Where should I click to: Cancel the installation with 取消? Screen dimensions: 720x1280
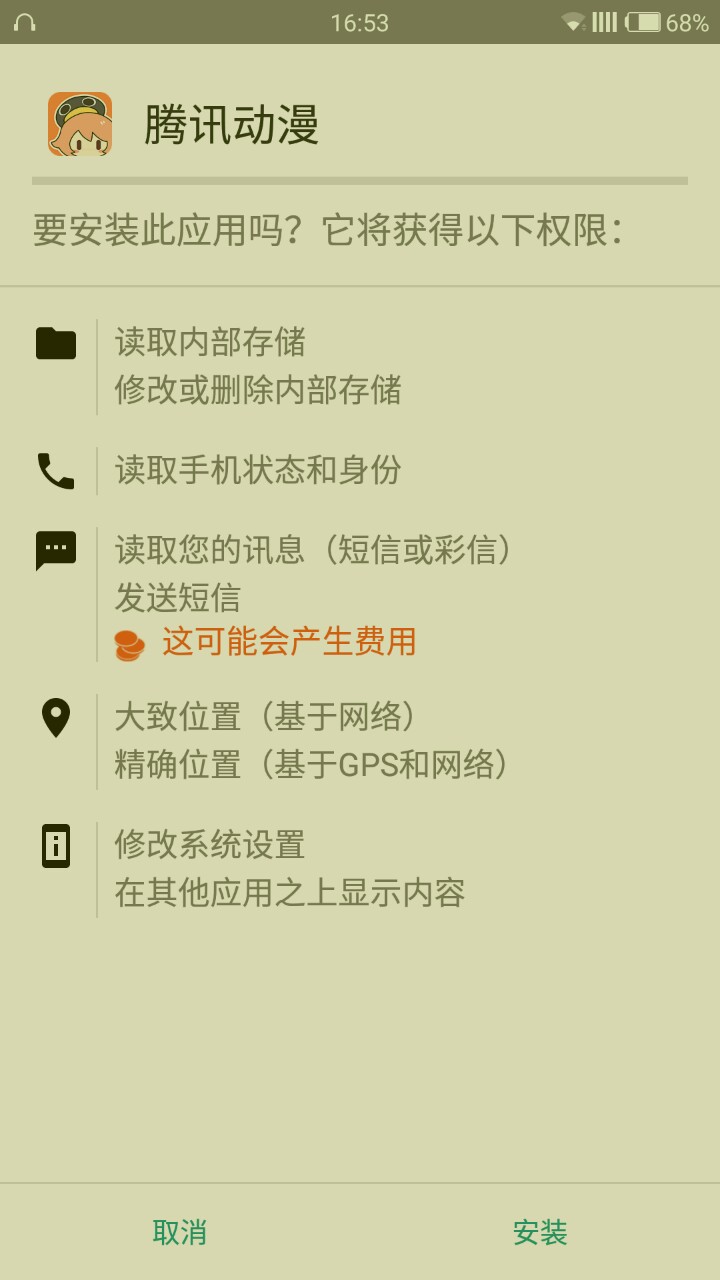pos(180,1232)
